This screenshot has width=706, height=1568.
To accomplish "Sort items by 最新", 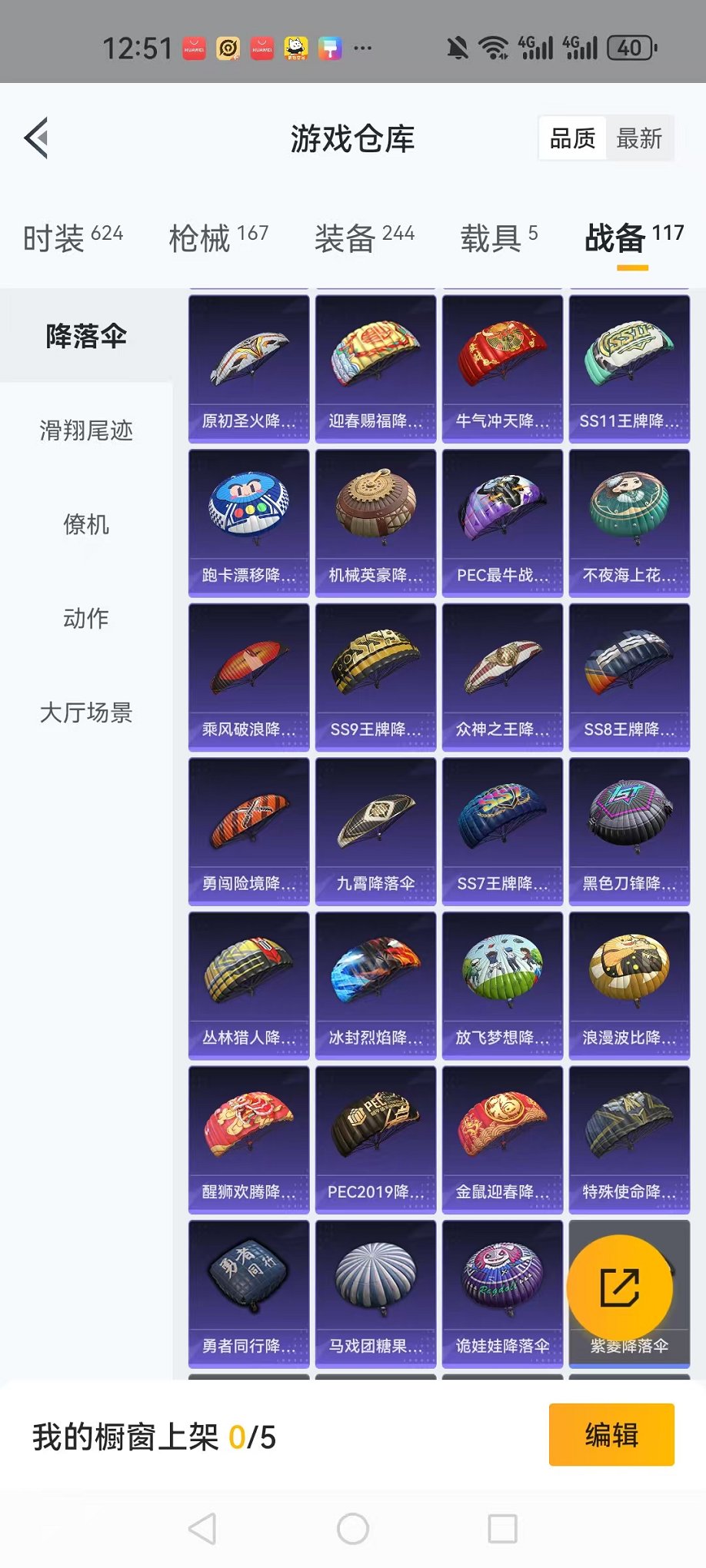I will pyautogui.click(x=639, y=138).
